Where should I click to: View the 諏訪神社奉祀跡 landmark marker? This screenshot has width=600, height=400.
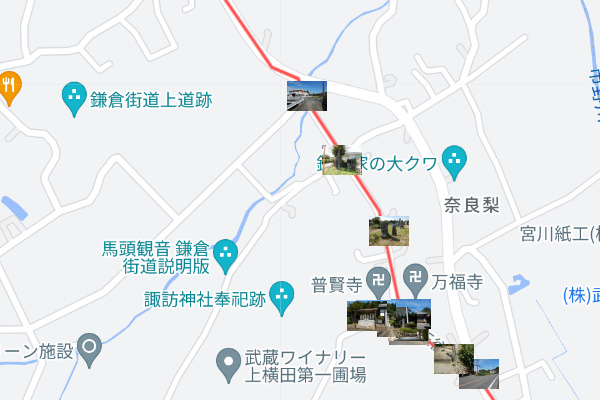click(282, 298)
